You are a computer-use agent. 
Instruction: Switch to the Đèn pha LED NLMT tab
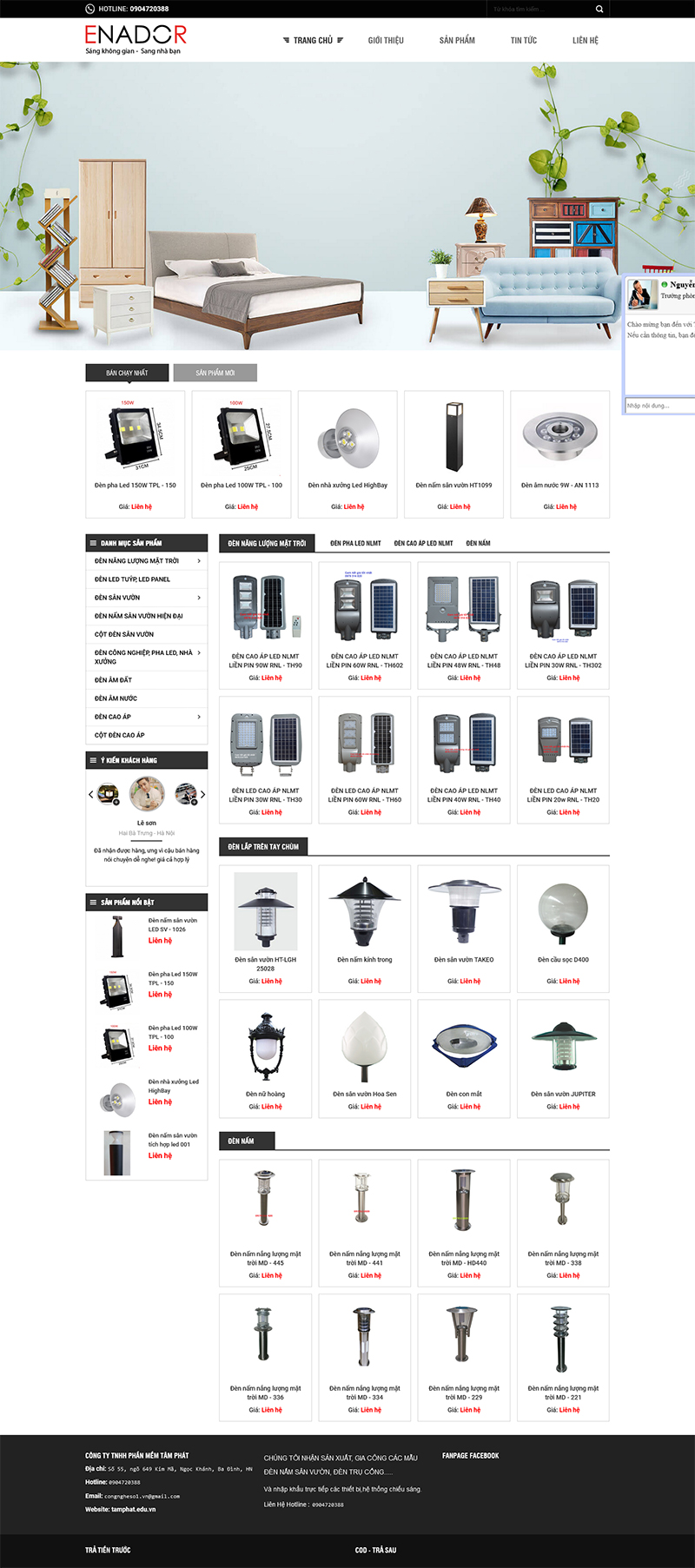click(355, 543)
